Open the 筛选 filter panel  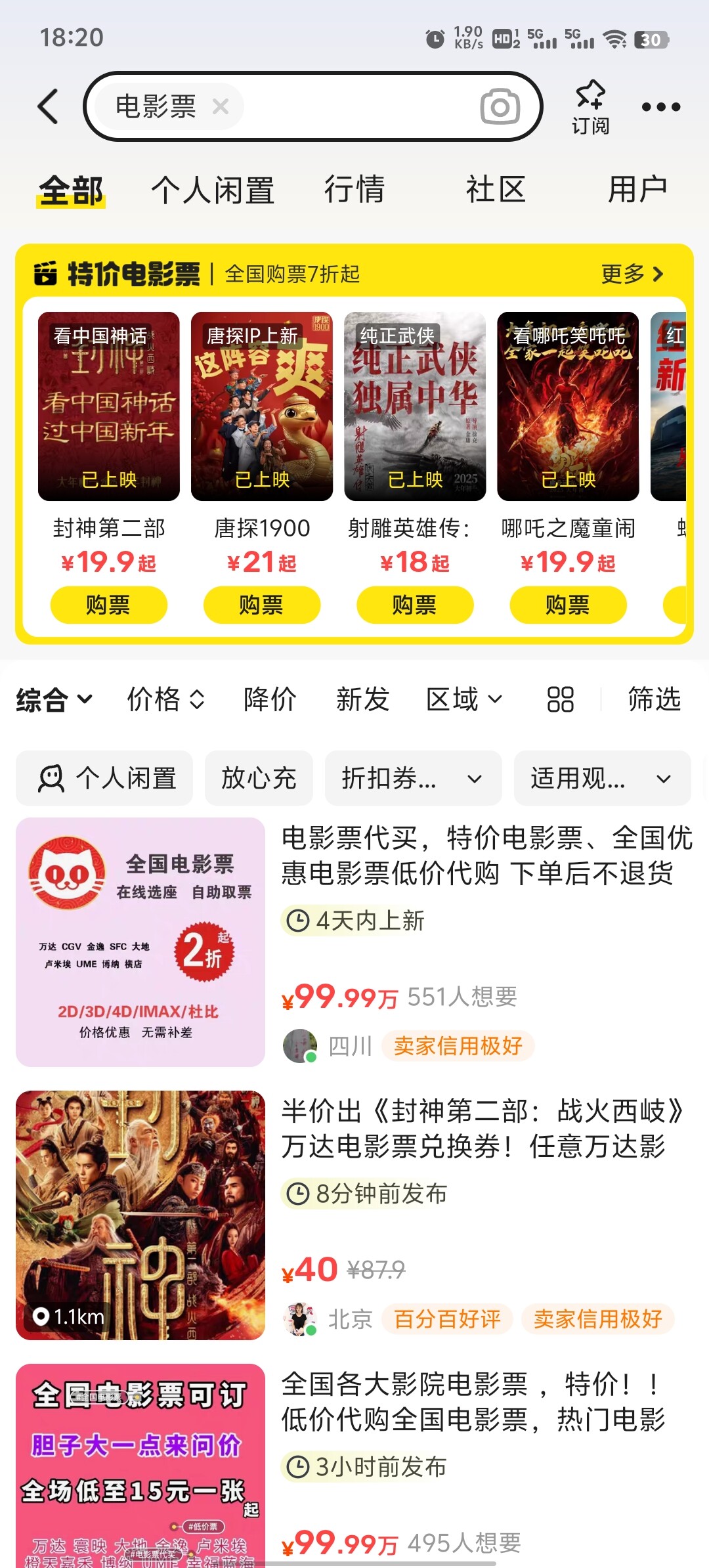click(655, 699)
